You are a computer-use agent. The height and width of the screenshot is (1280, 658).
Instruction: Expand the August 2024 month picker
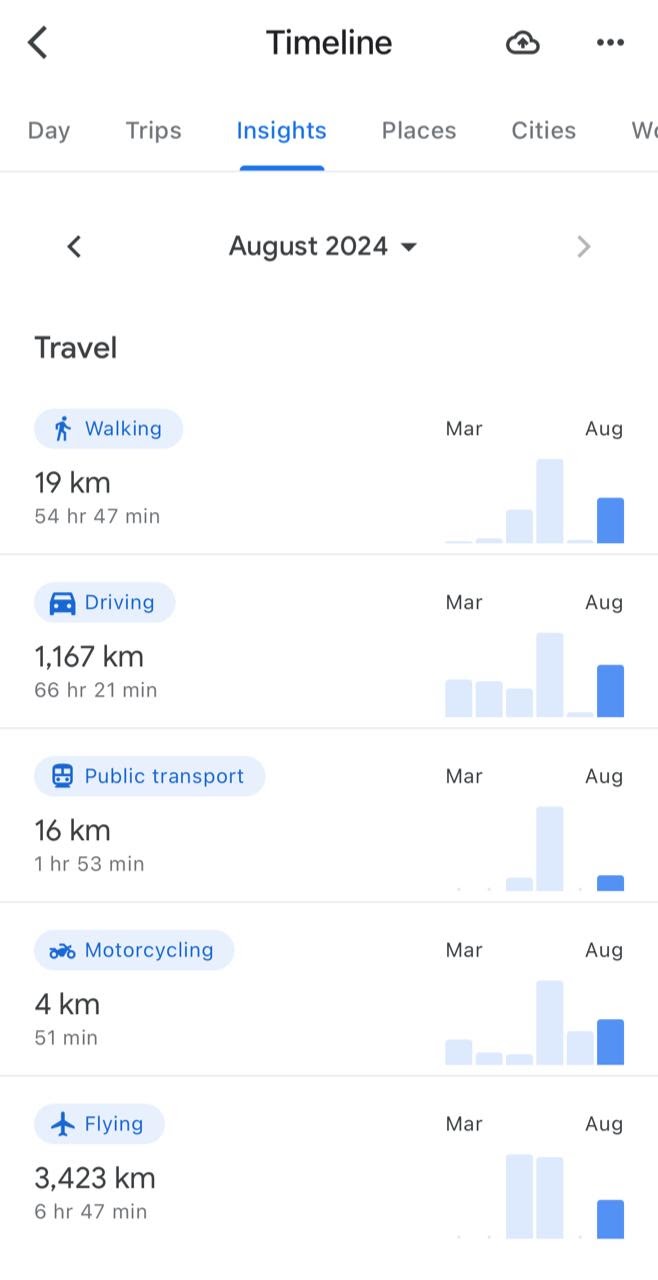322,246
